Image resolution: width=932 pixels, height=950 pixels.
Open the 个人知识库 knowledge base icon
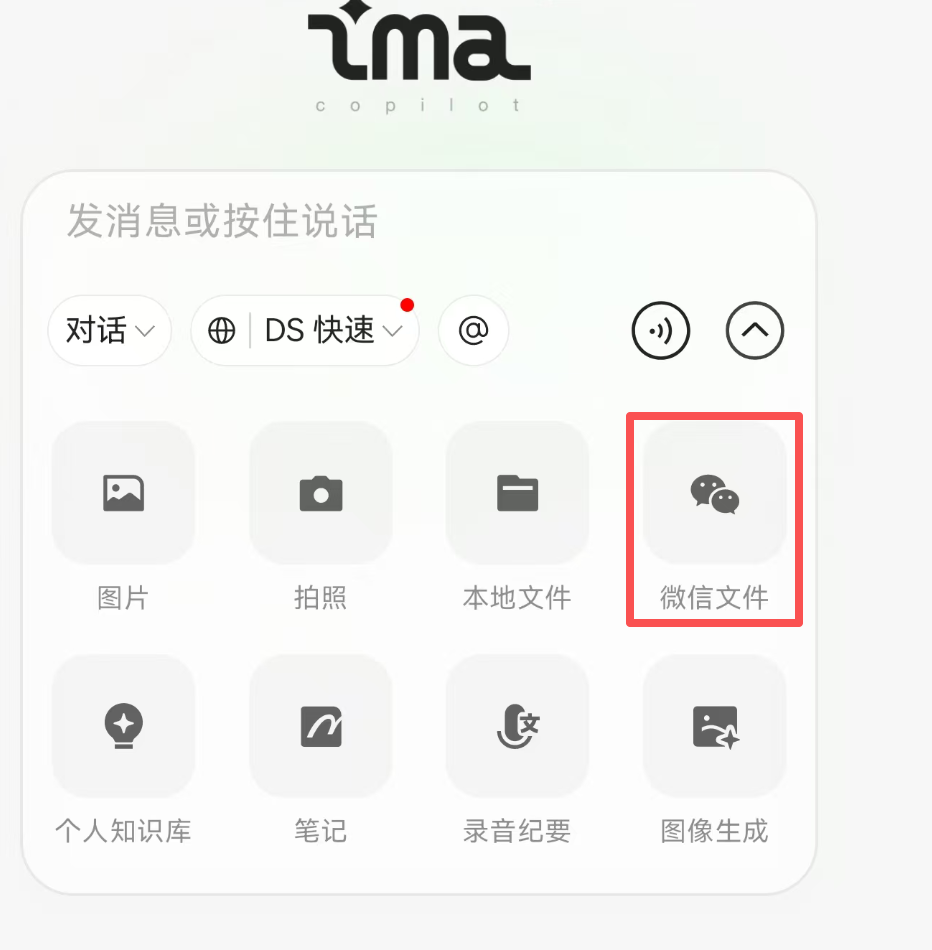(x=122, y=726)
